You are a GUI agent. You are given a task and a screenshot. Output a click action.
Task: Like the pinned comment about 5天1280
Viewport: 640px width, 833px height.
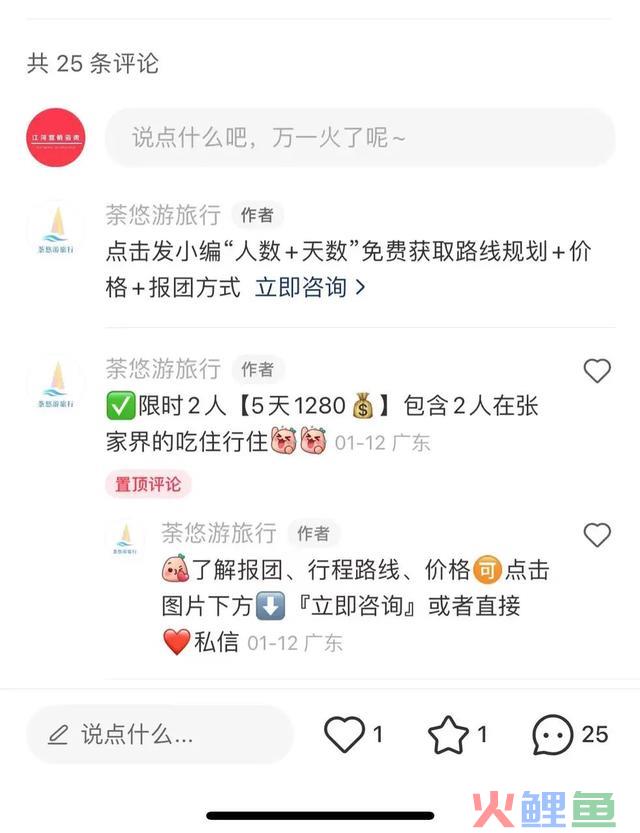pyautogui.click(x=597, y=371)
